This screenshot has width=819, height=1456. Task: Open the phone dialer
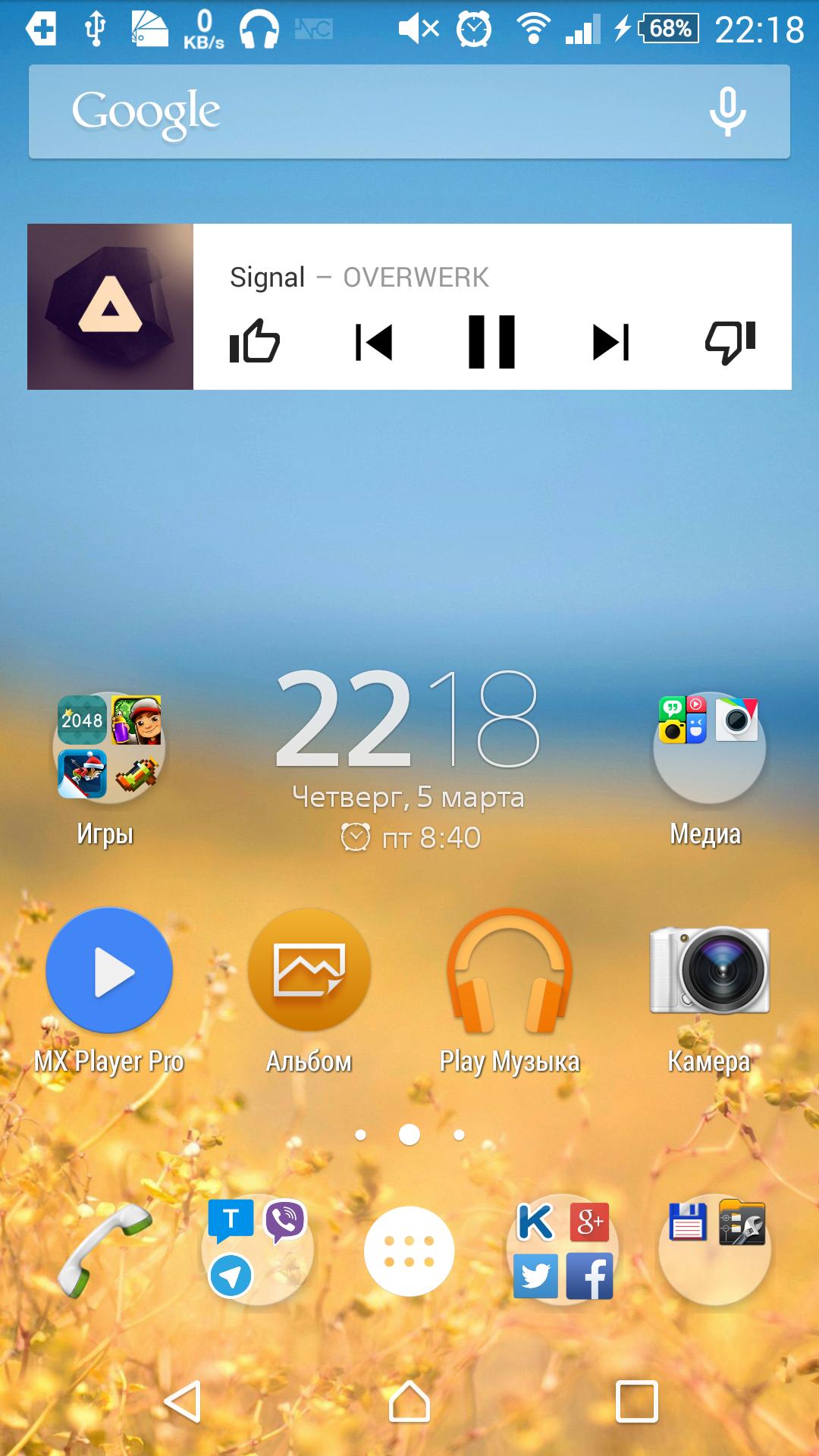[105, 1250]
